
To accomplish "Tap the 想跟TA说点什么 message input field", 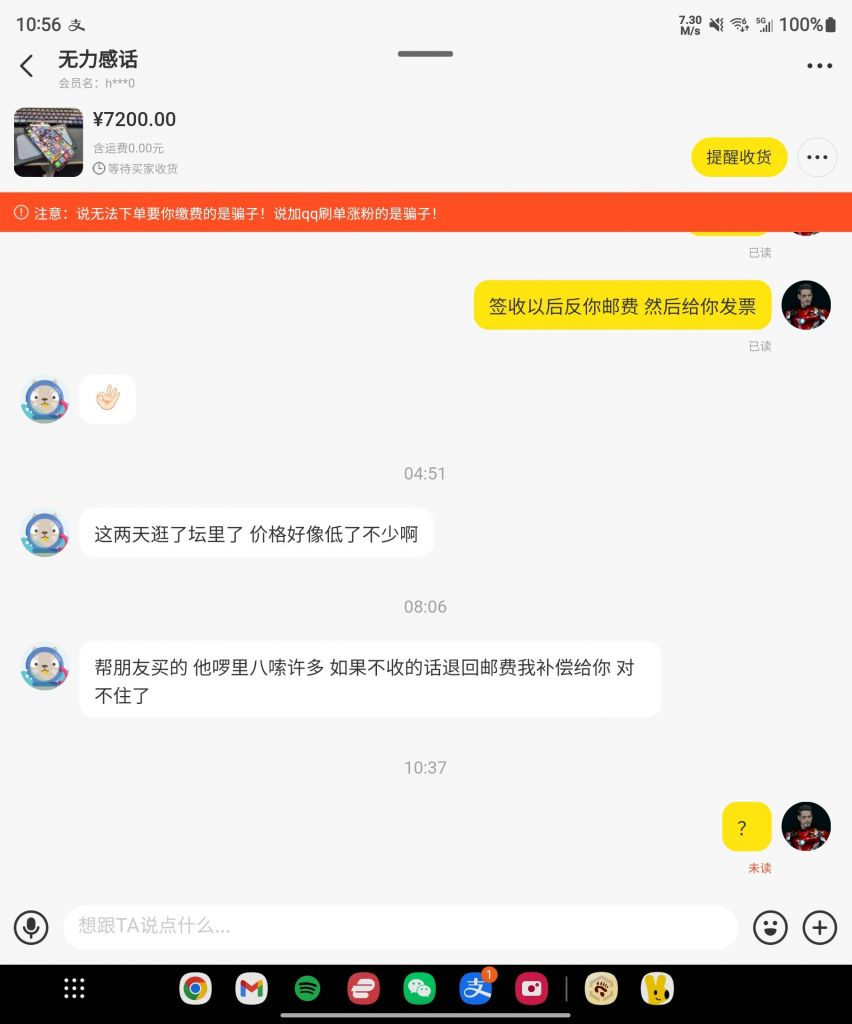I will click(x=400, y=928).
